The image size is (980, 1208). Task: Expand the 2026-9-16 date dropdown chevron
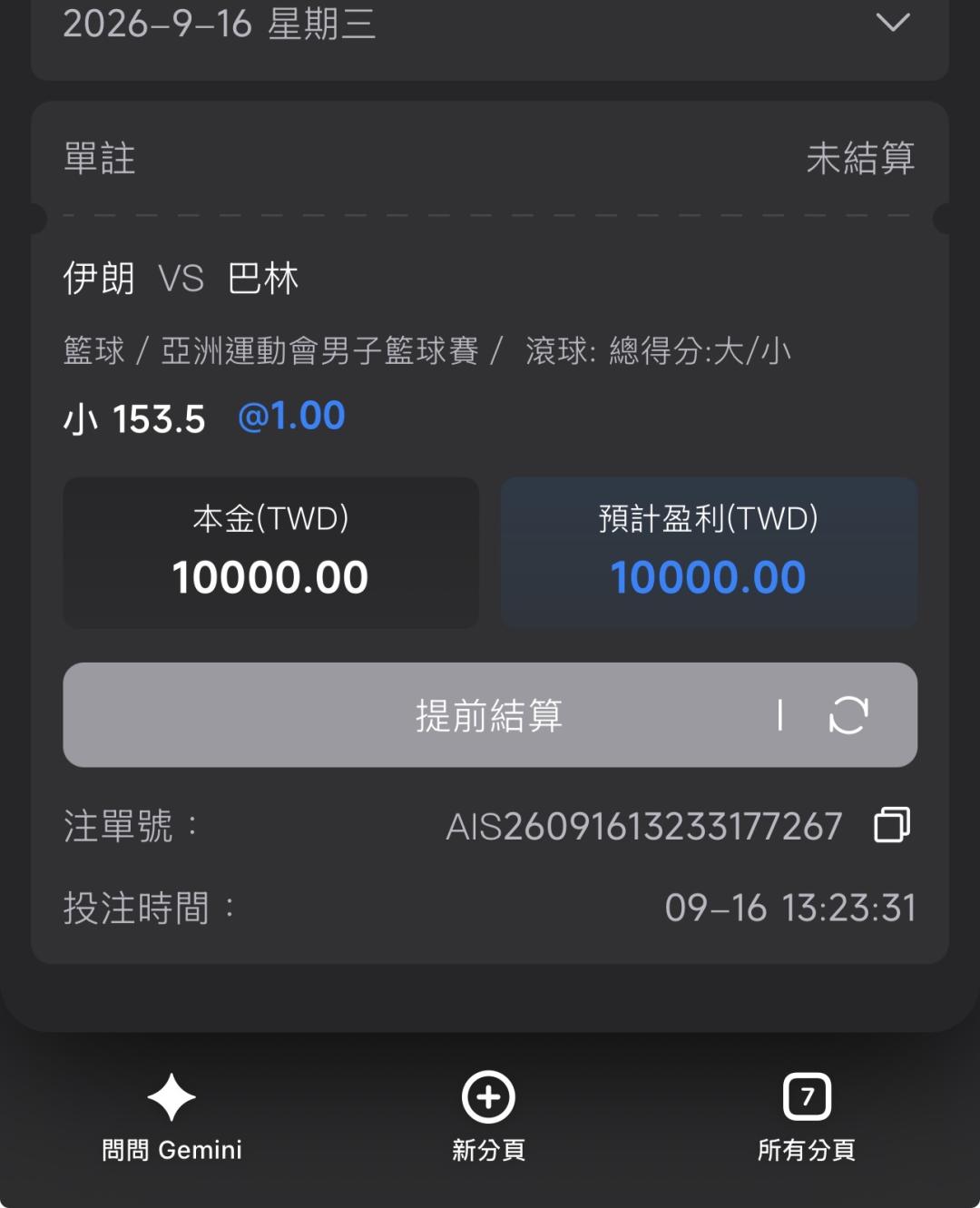893,22
